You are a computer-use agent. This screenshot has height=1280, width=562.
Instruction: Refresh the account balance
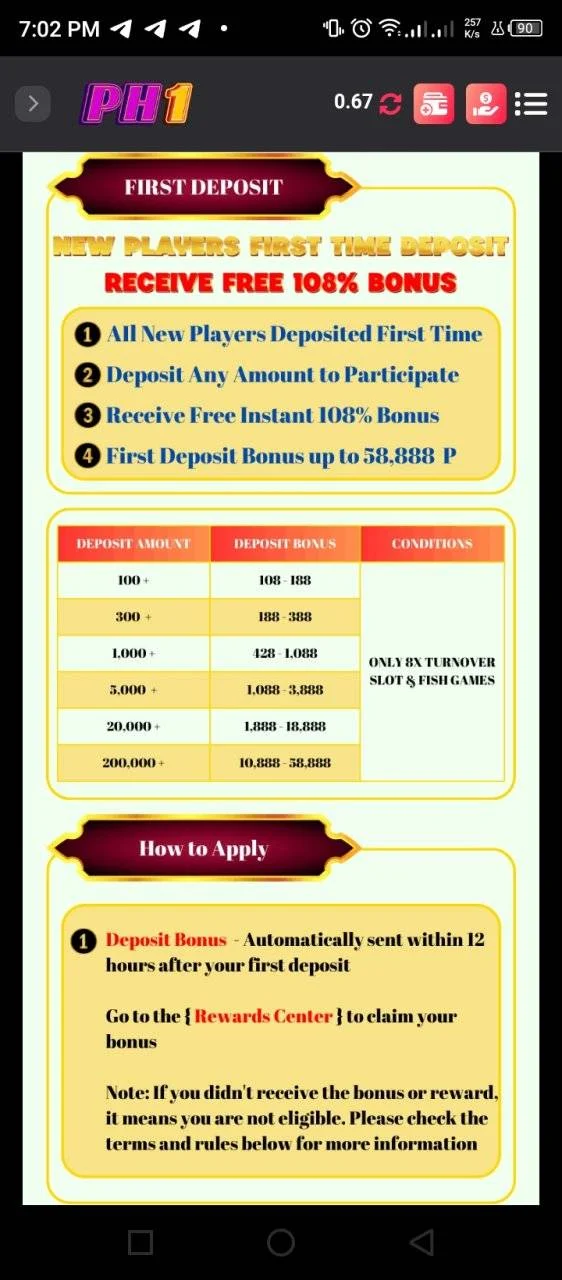pos(391,104)
